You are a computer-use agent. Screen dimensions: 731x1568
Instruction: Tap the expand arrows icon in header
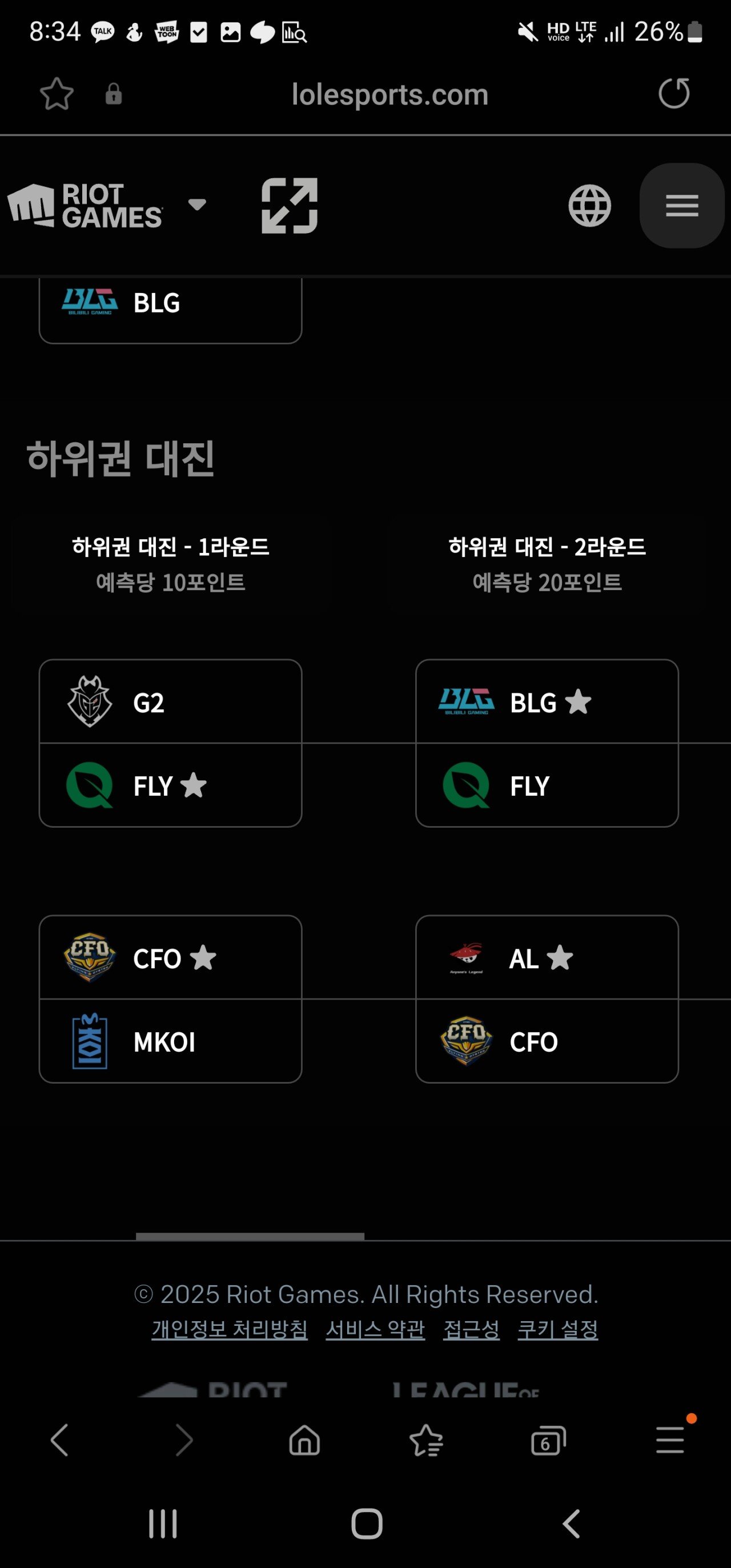pyautogui.click(x=290, y=206)
